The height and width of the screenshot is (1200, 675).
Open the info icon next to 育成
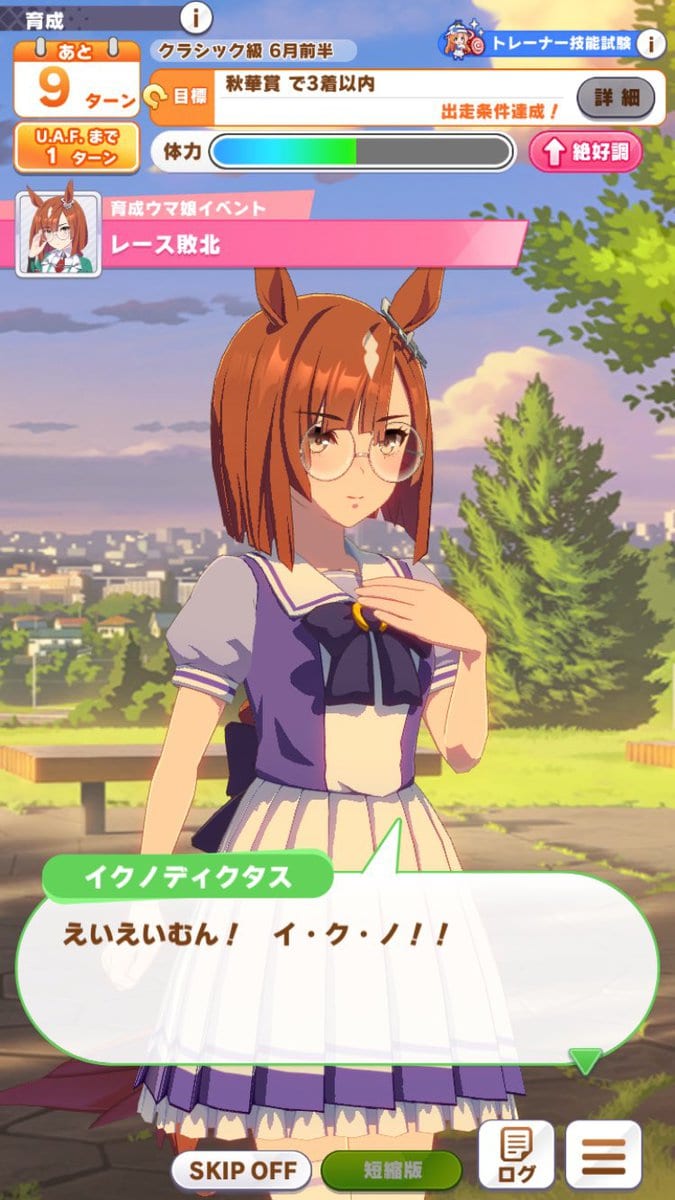click(198, 17)
